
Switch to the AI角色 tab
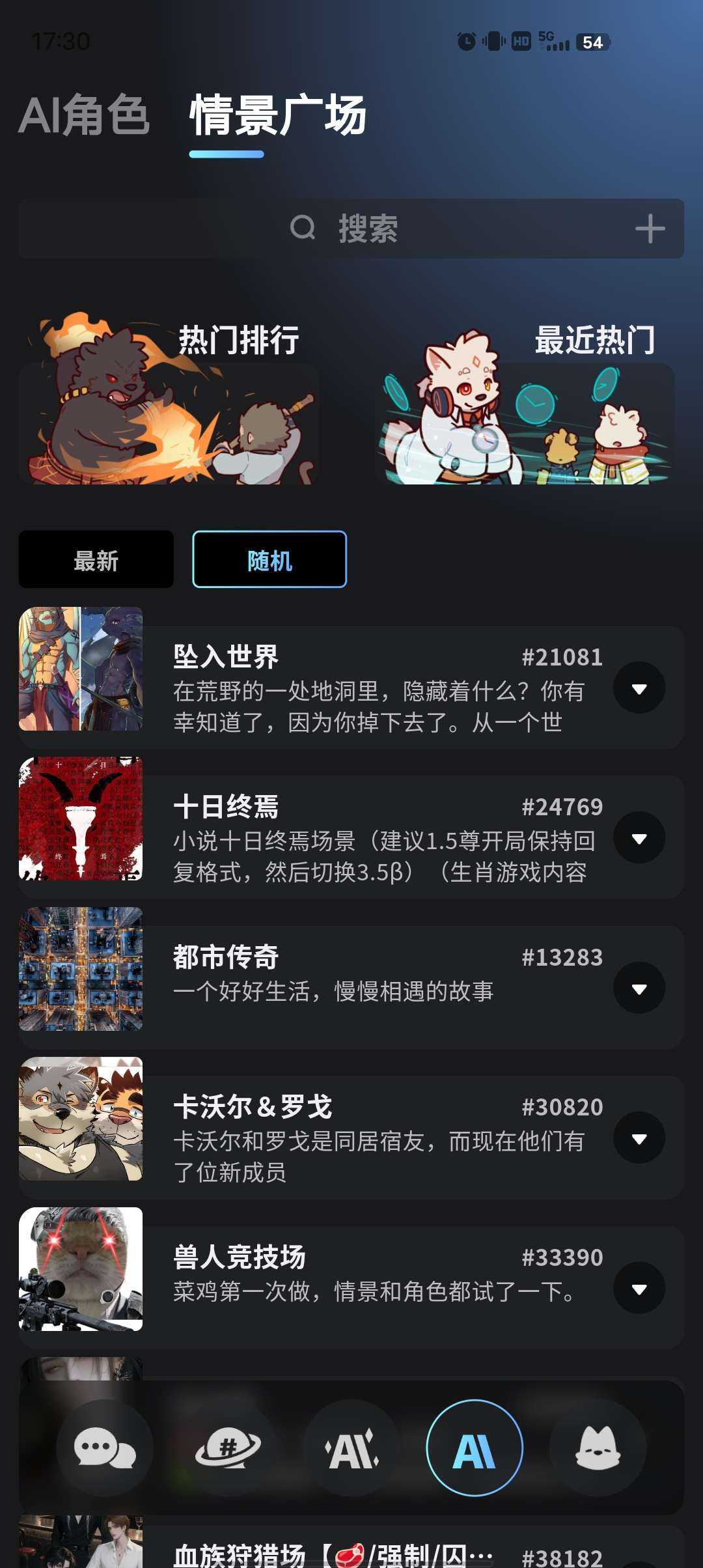(84, 115)
